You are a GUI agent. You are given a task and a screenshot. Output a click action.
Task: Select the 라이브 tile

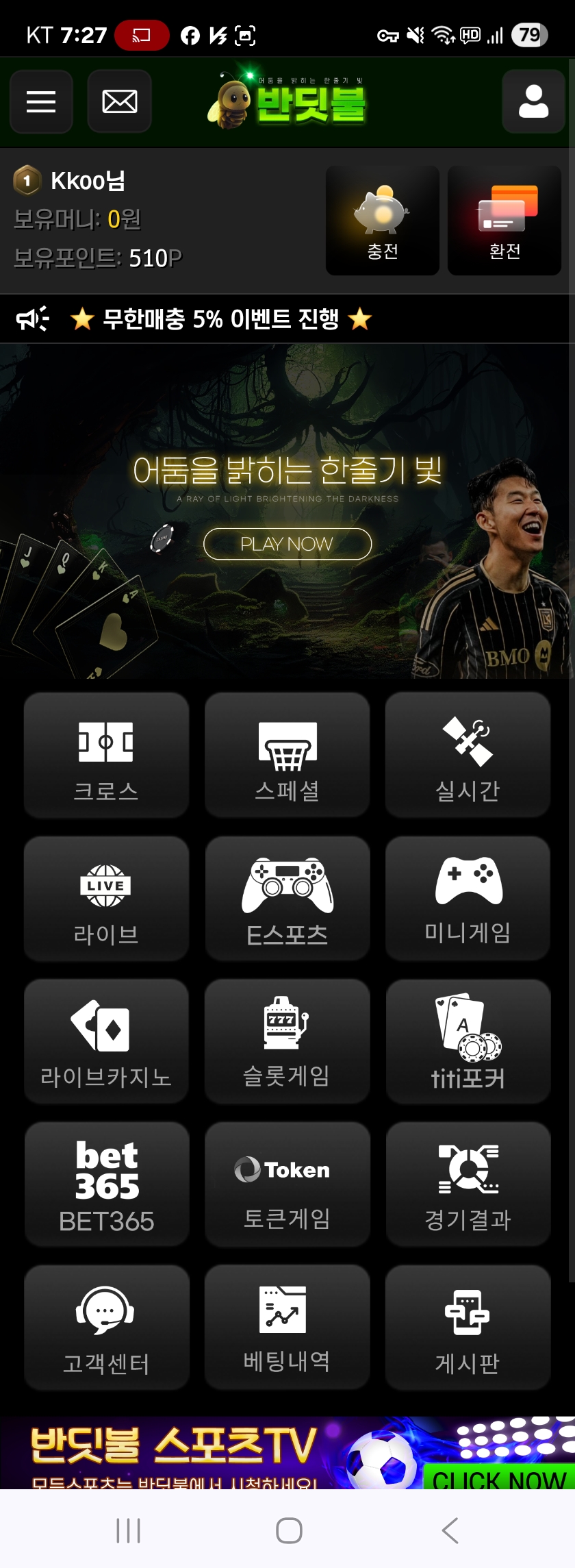(106, 898)
